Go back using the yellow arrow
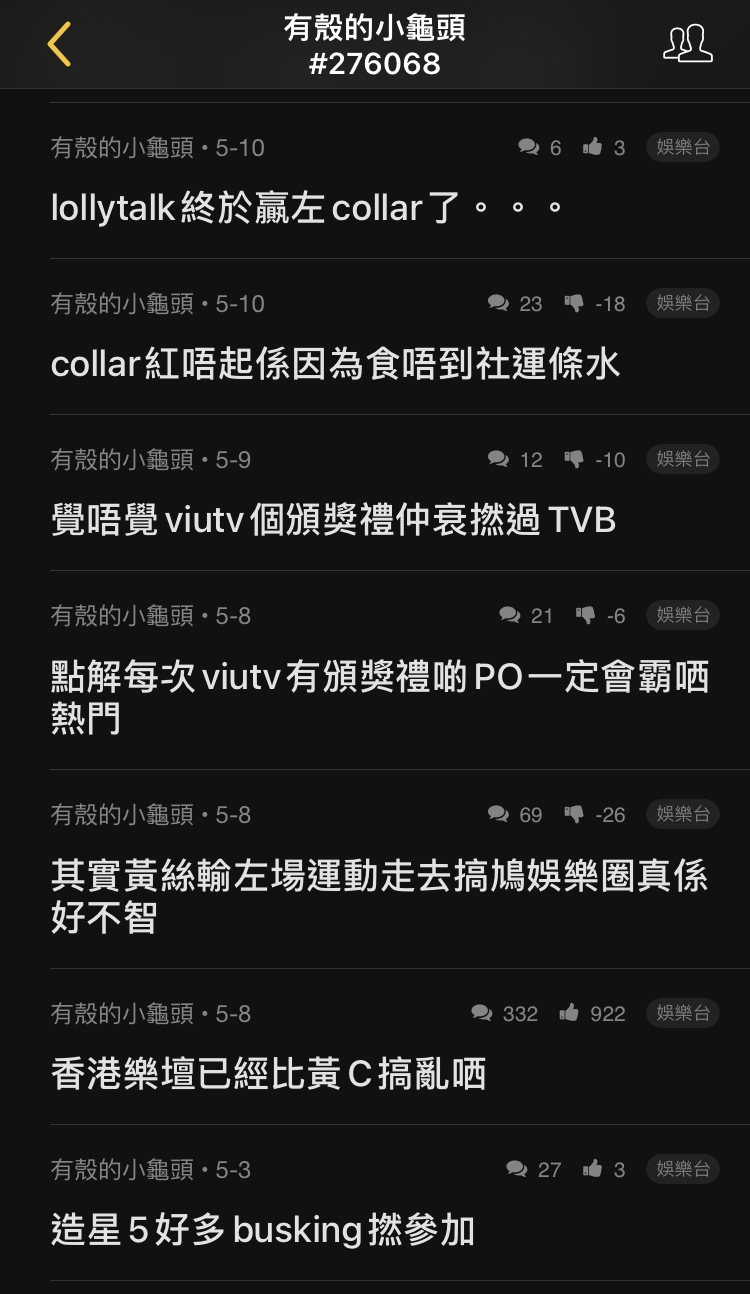 60,45
